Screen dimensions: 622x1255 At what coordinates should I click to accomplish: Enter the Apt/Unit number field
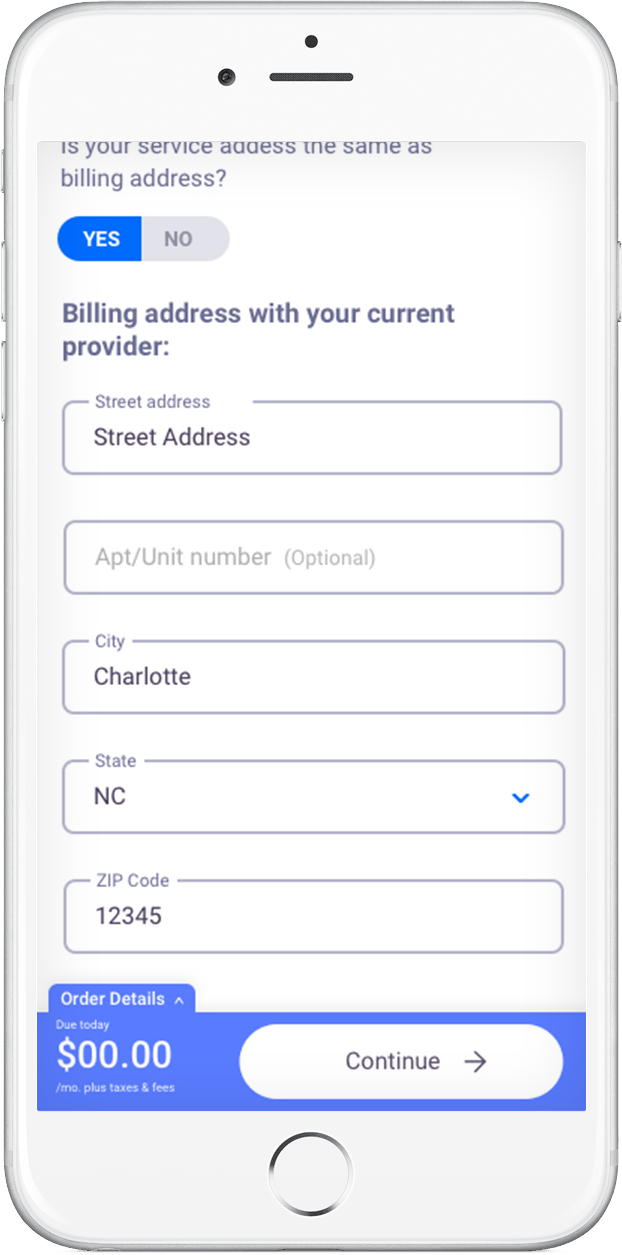point(312,557)
